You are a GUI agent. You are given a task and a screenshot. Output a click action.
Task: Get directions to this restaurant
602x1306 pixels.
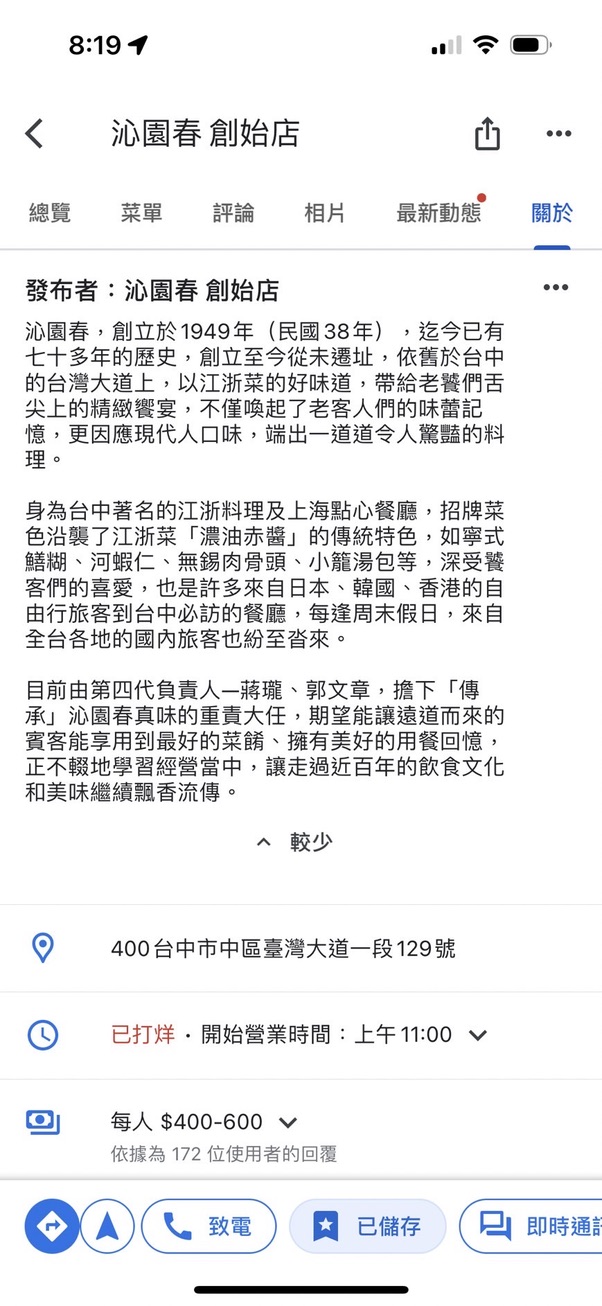click(51, 1226)
